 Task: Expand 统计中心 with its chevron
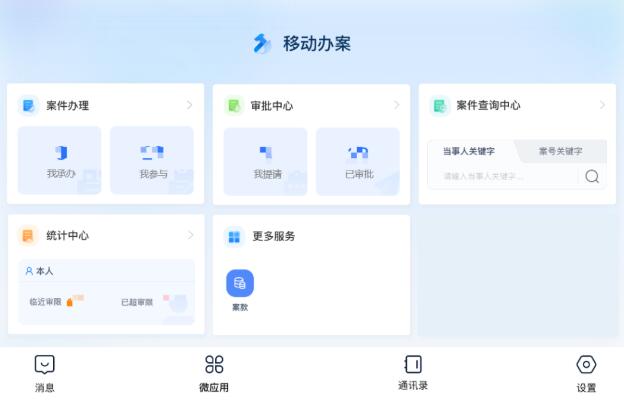click(190, 236)
